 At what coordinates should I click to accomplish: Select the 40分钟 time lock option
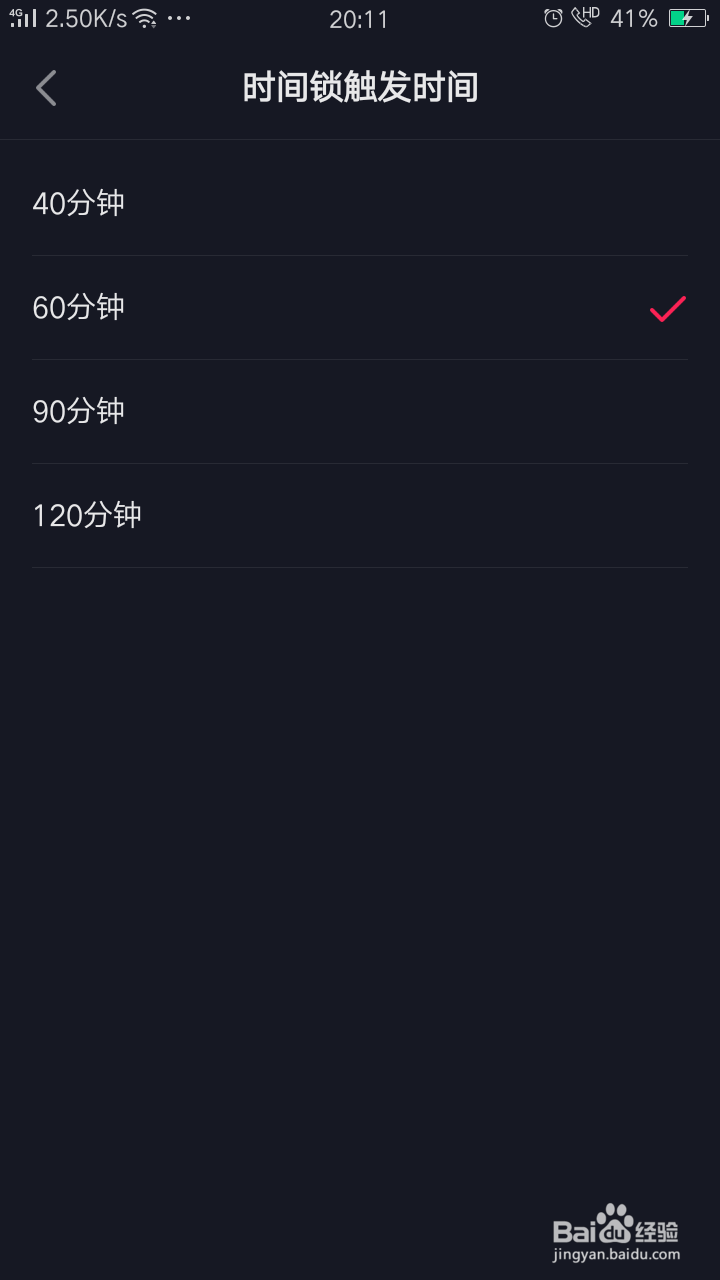click(x=80, y=203)
